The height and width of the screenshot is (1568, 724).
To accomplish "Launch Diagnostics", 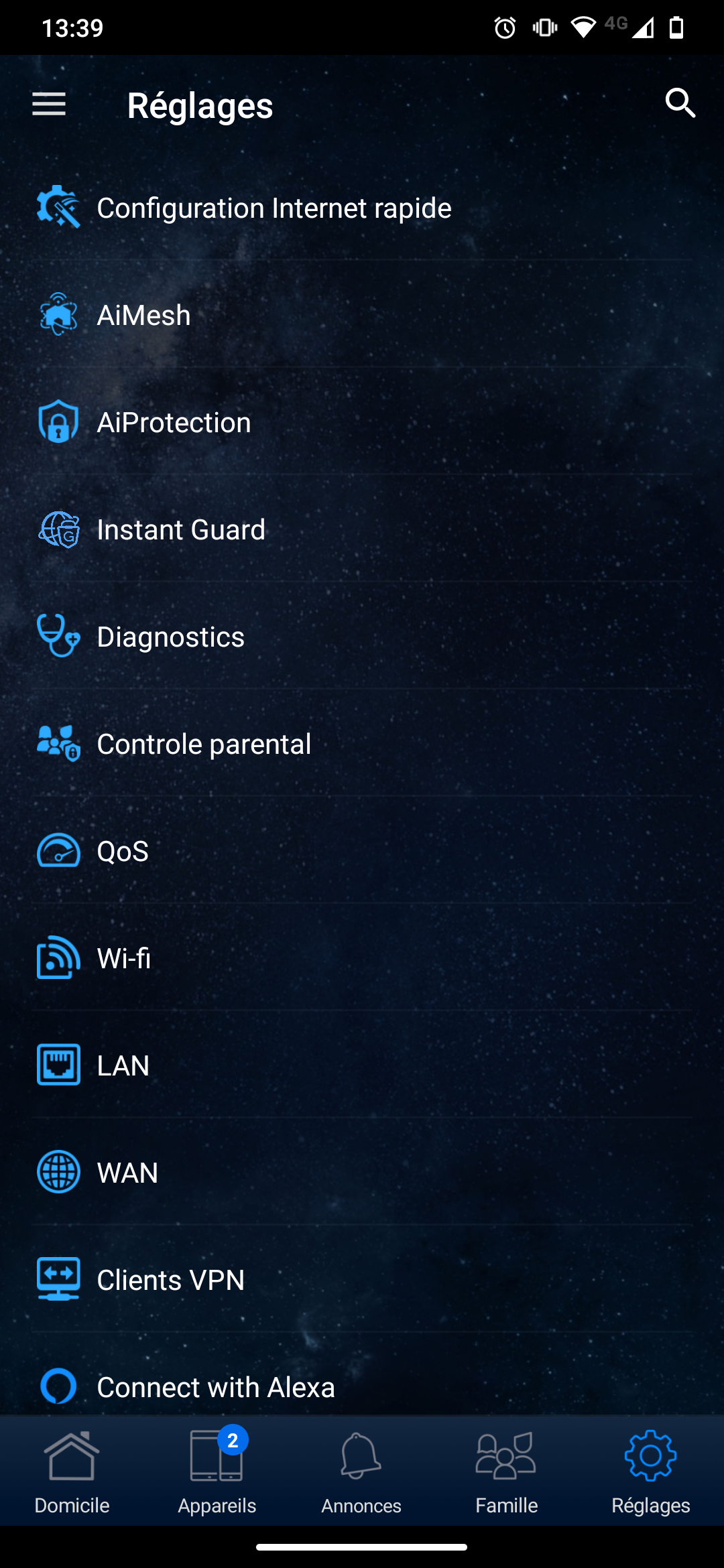I will pos(362,637).
